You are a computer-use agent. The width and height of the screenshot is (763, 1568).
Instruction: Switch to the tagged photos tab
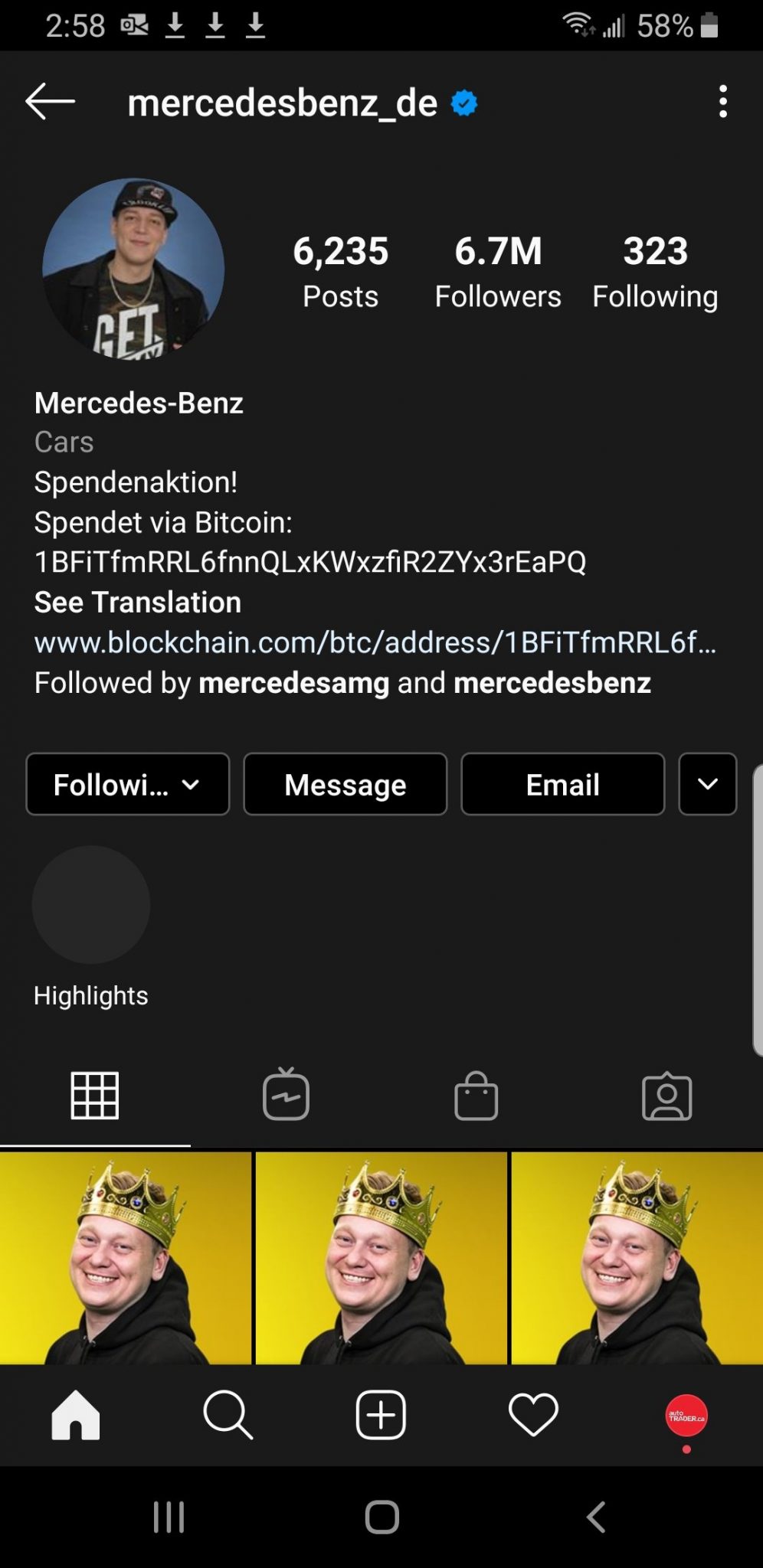coord(666,1096)
